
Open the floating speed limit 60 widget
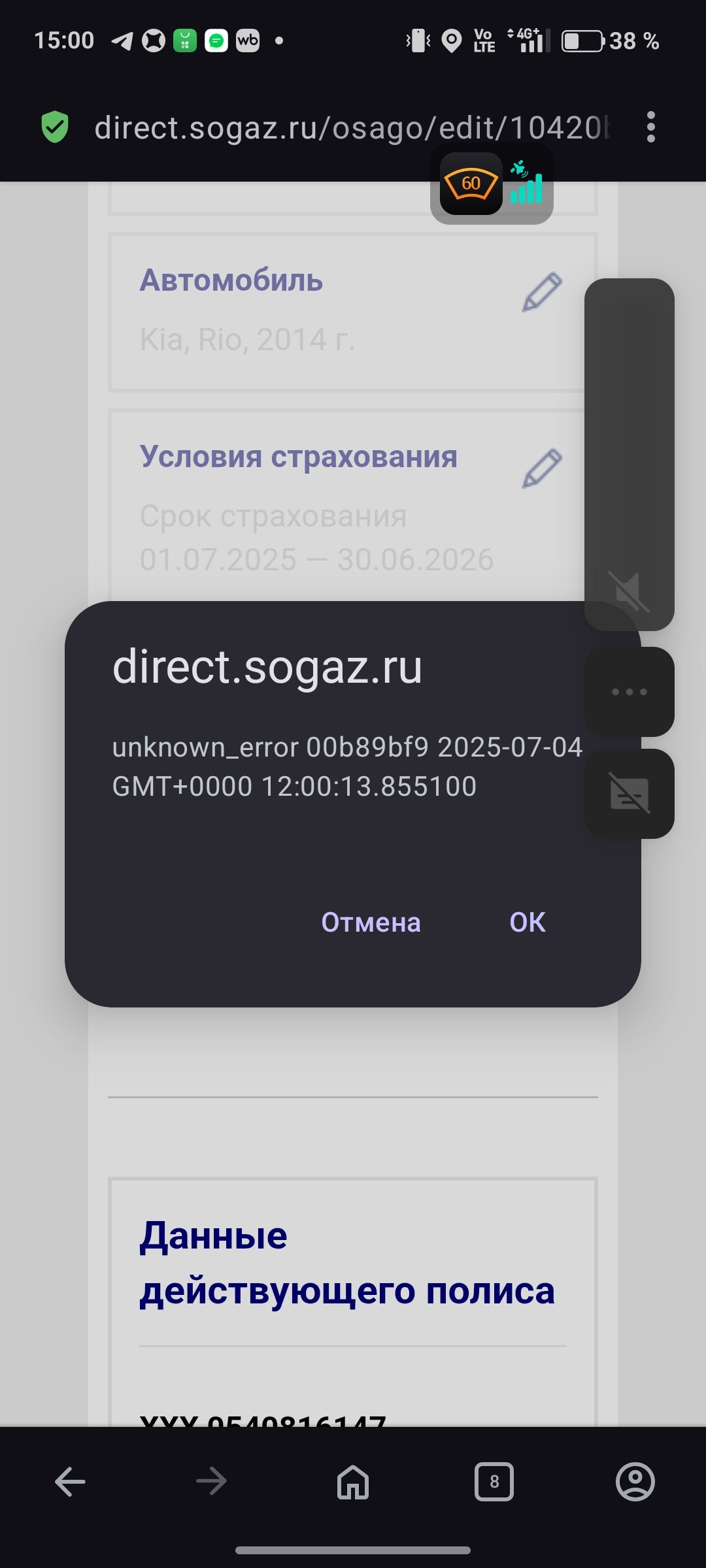471,184
